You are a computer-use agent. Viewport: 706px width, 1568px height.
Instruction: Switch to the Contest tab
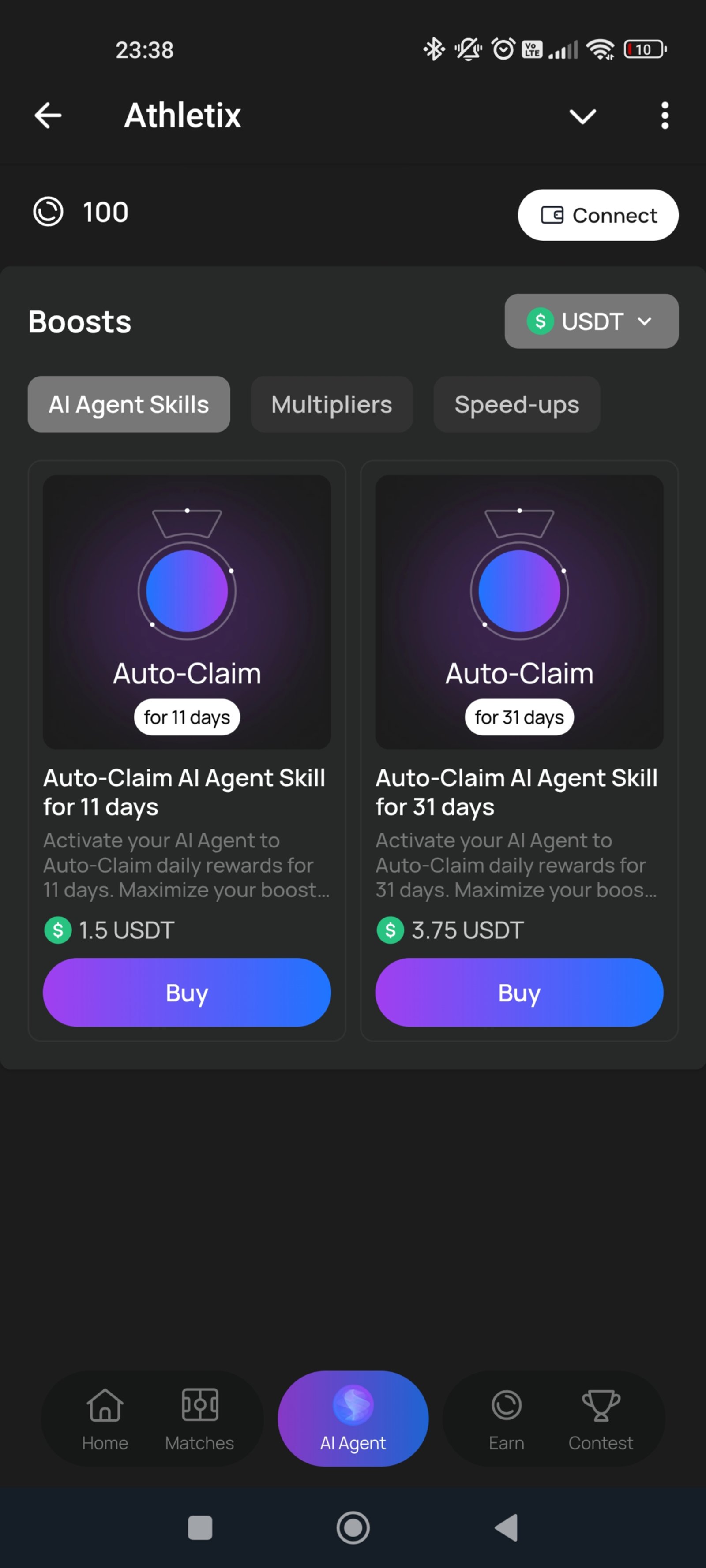[x=600, y=1419]
